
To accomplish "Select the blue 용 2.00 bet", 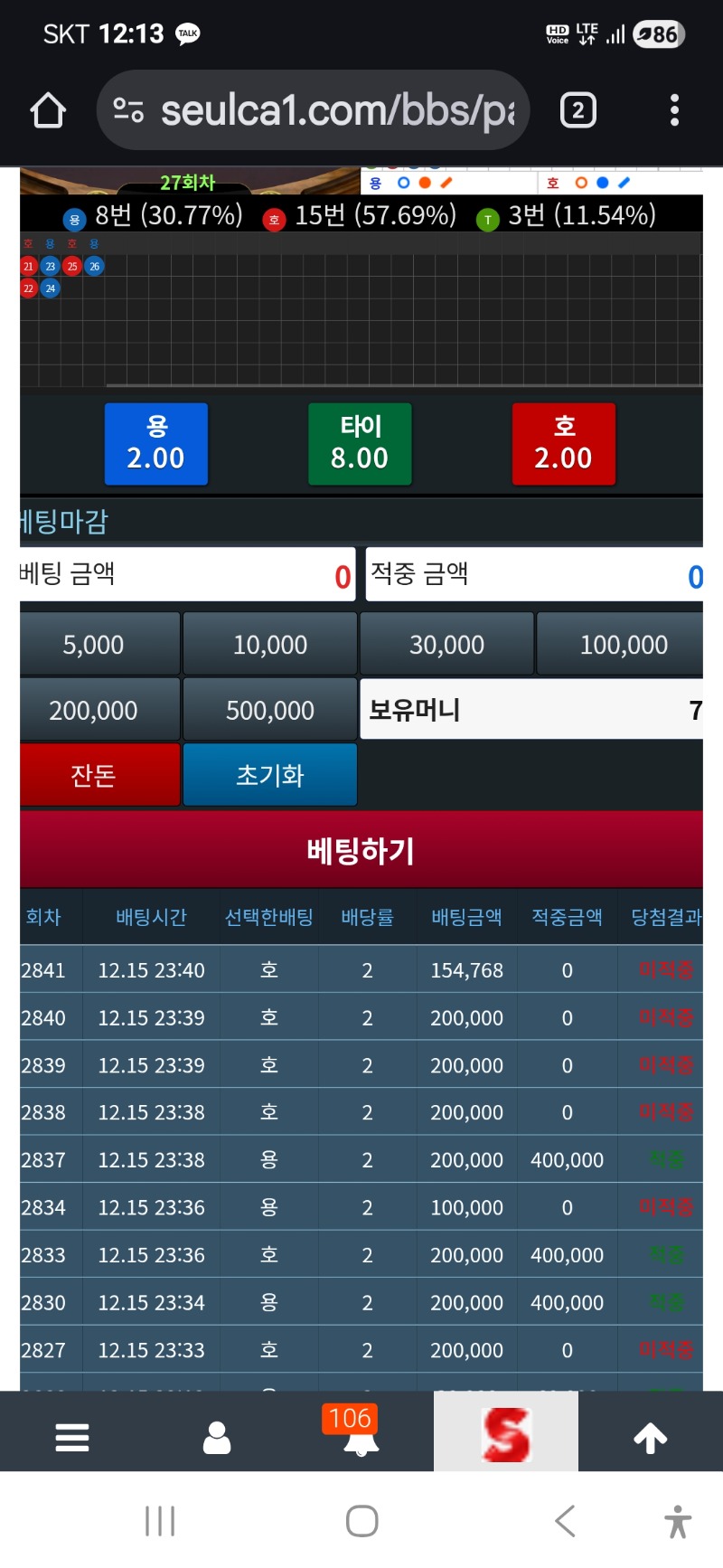I will 156,444.
